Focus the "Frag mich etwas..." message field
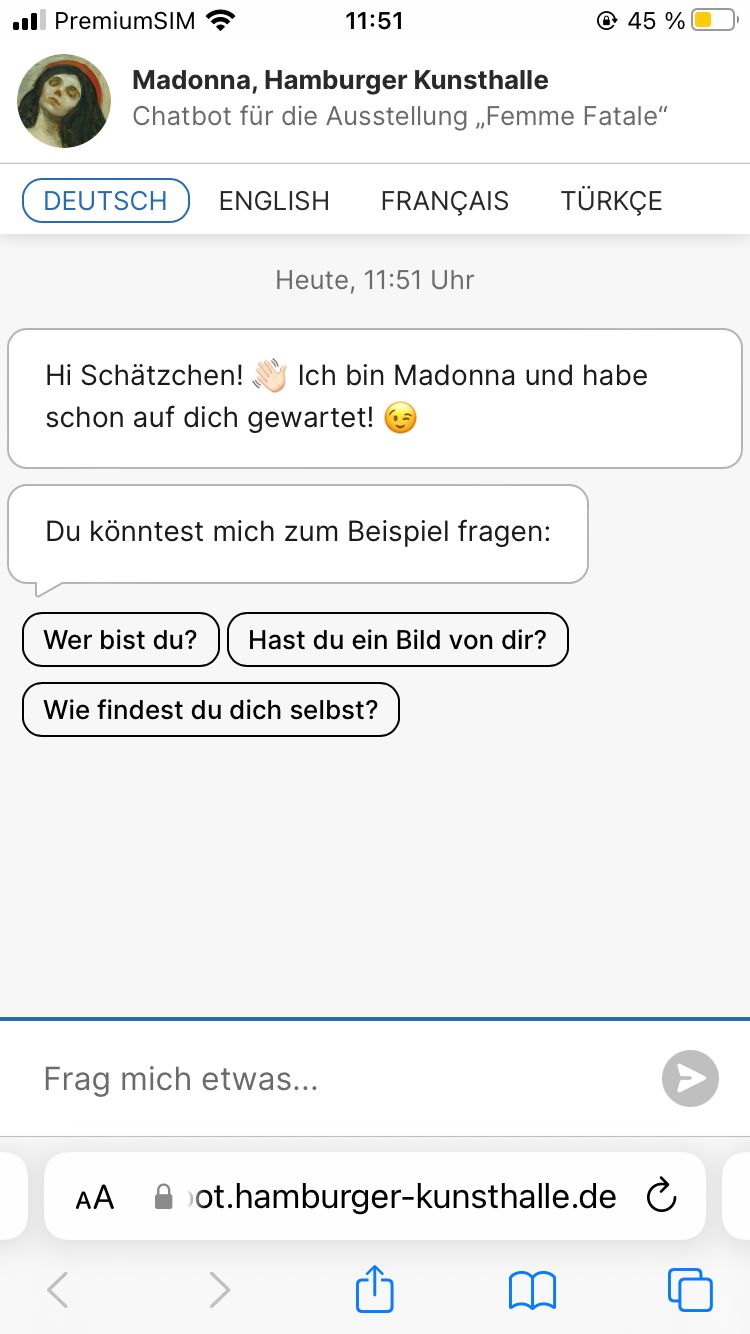Image resolution: width=750 pixels, height=1334 pixels. (x=340, y=1079)
